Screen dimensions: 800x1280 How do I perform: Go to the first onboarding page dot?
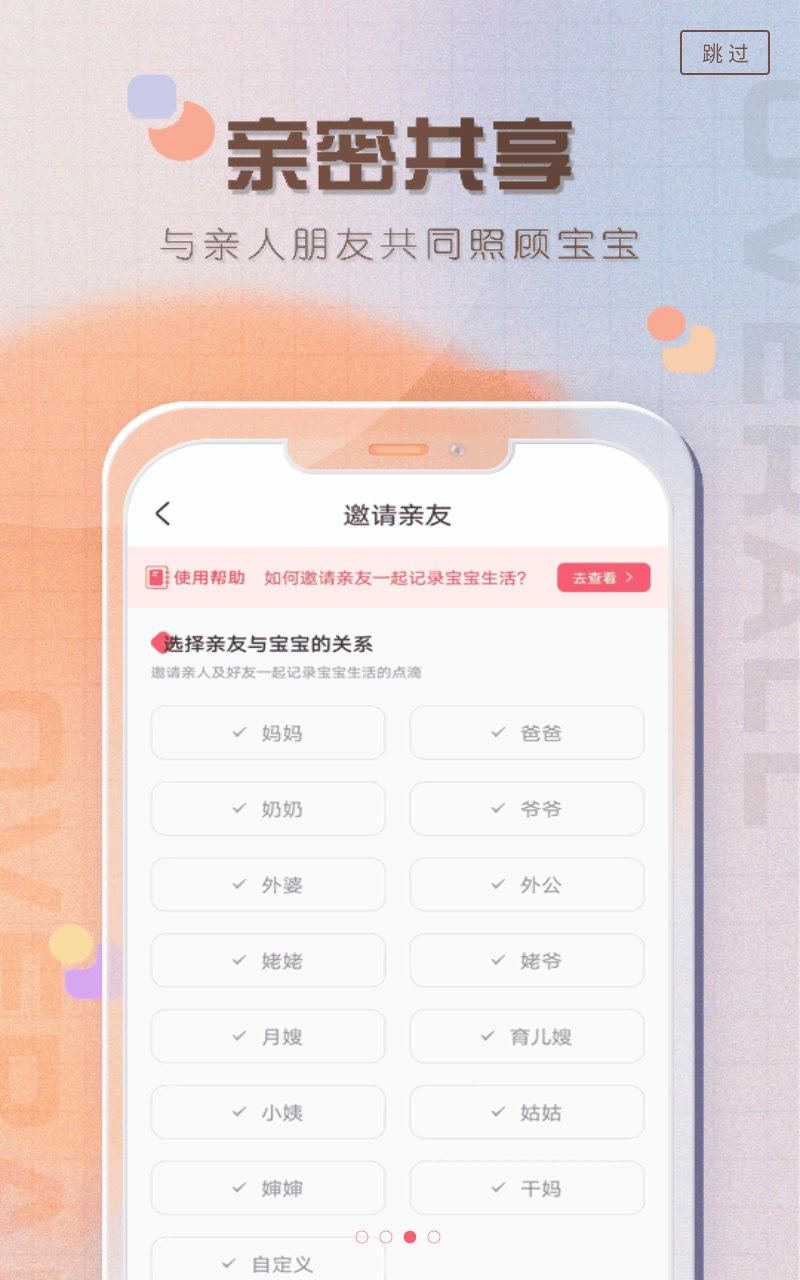(x=362, y=1237)
